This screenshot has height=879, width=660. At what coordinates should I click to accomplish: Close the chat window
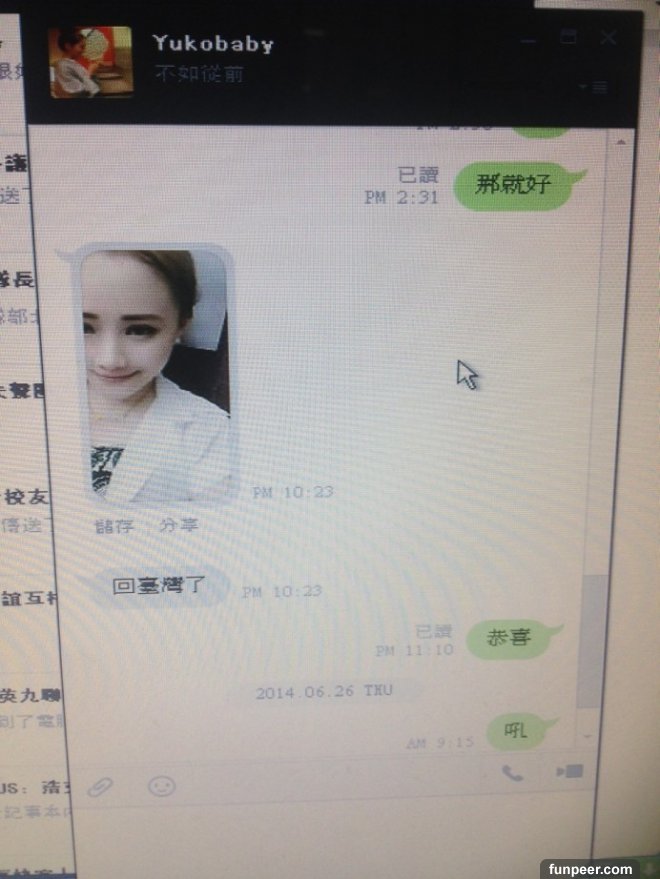[x=608, y=39]
